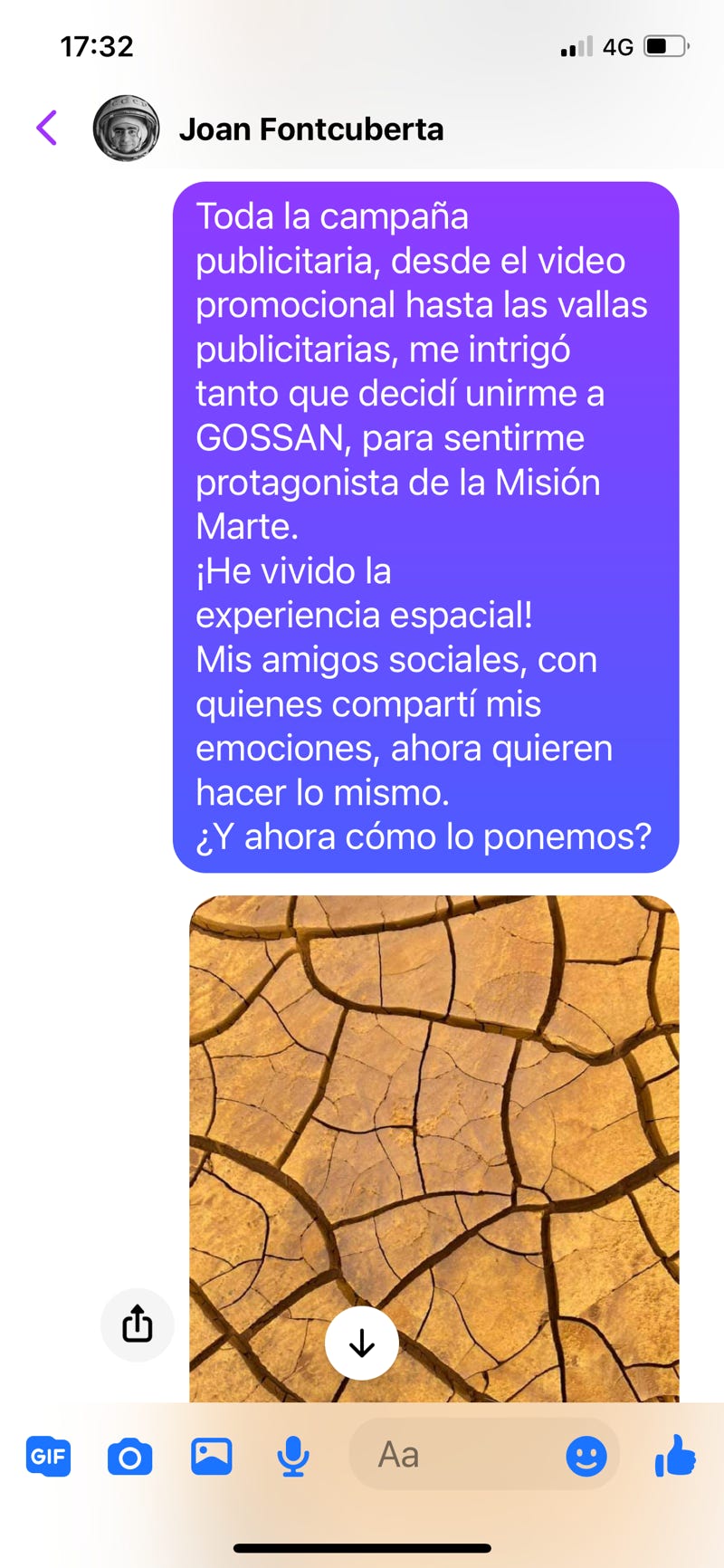
Task: Open the GIF picker
Action: pyautogui.click(x=49, y=1457)
